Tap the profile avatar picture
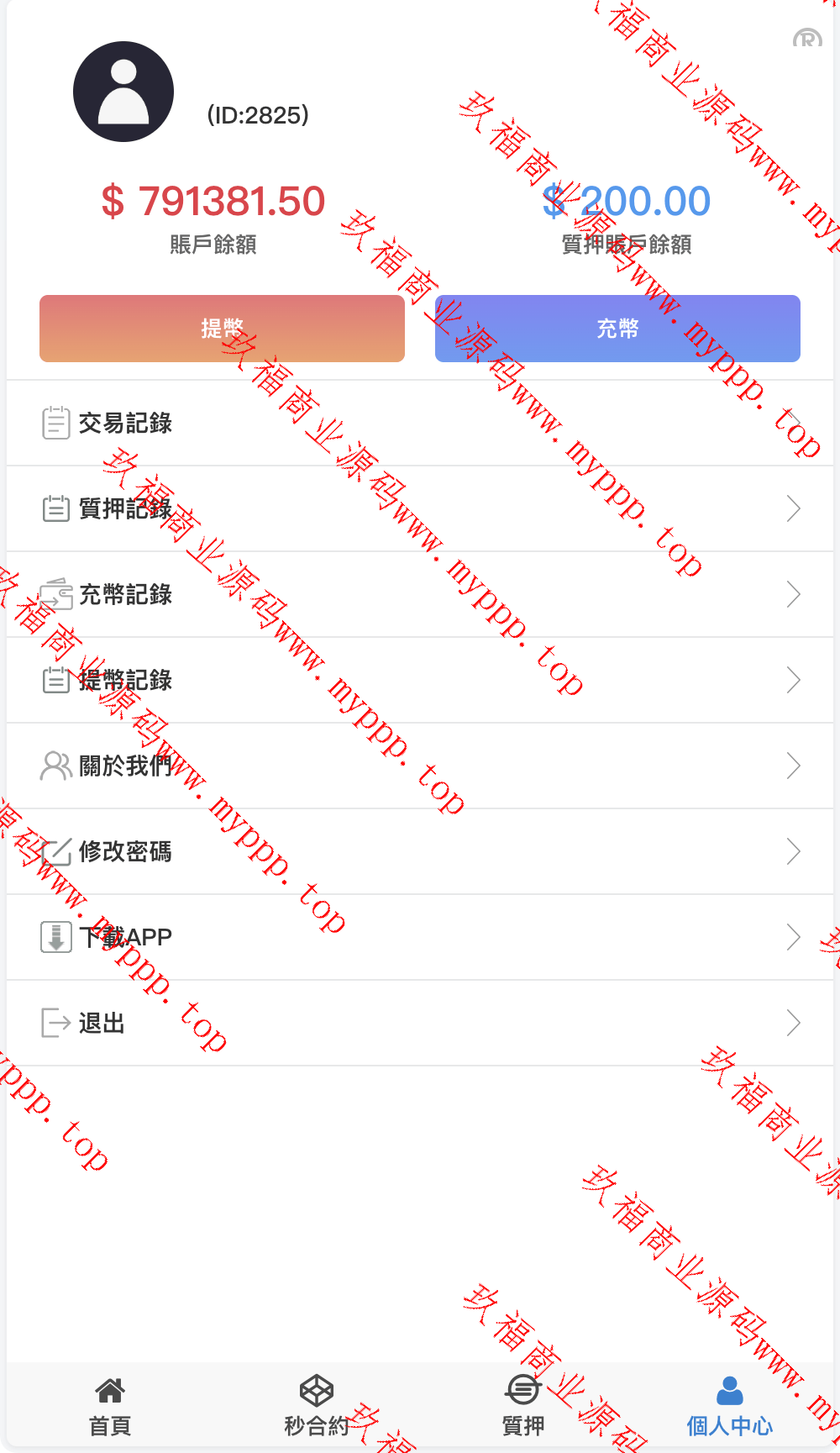Image resolution: width=840 pixels, height=1453 pixels. 123,92
